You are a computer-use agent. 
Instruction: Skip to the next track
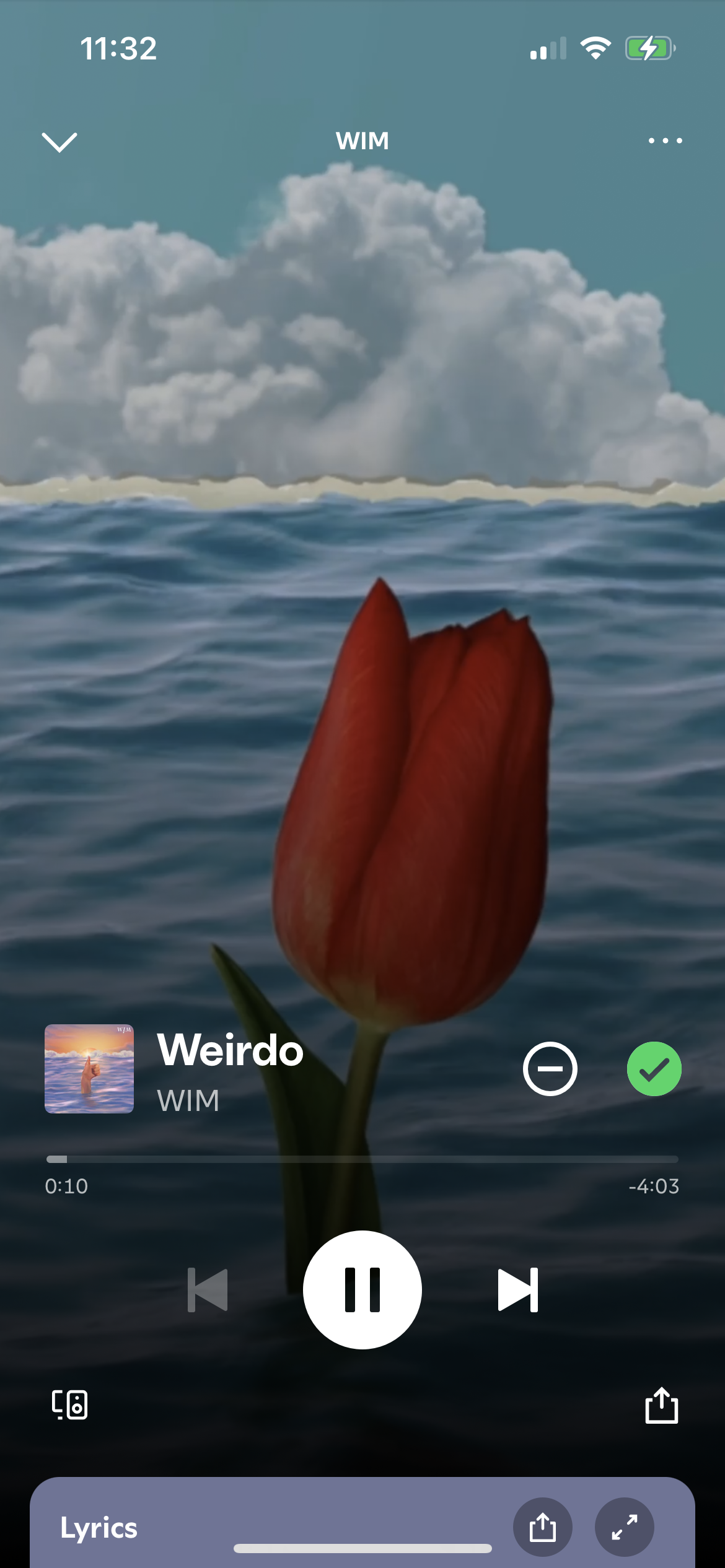(518, 1290)
